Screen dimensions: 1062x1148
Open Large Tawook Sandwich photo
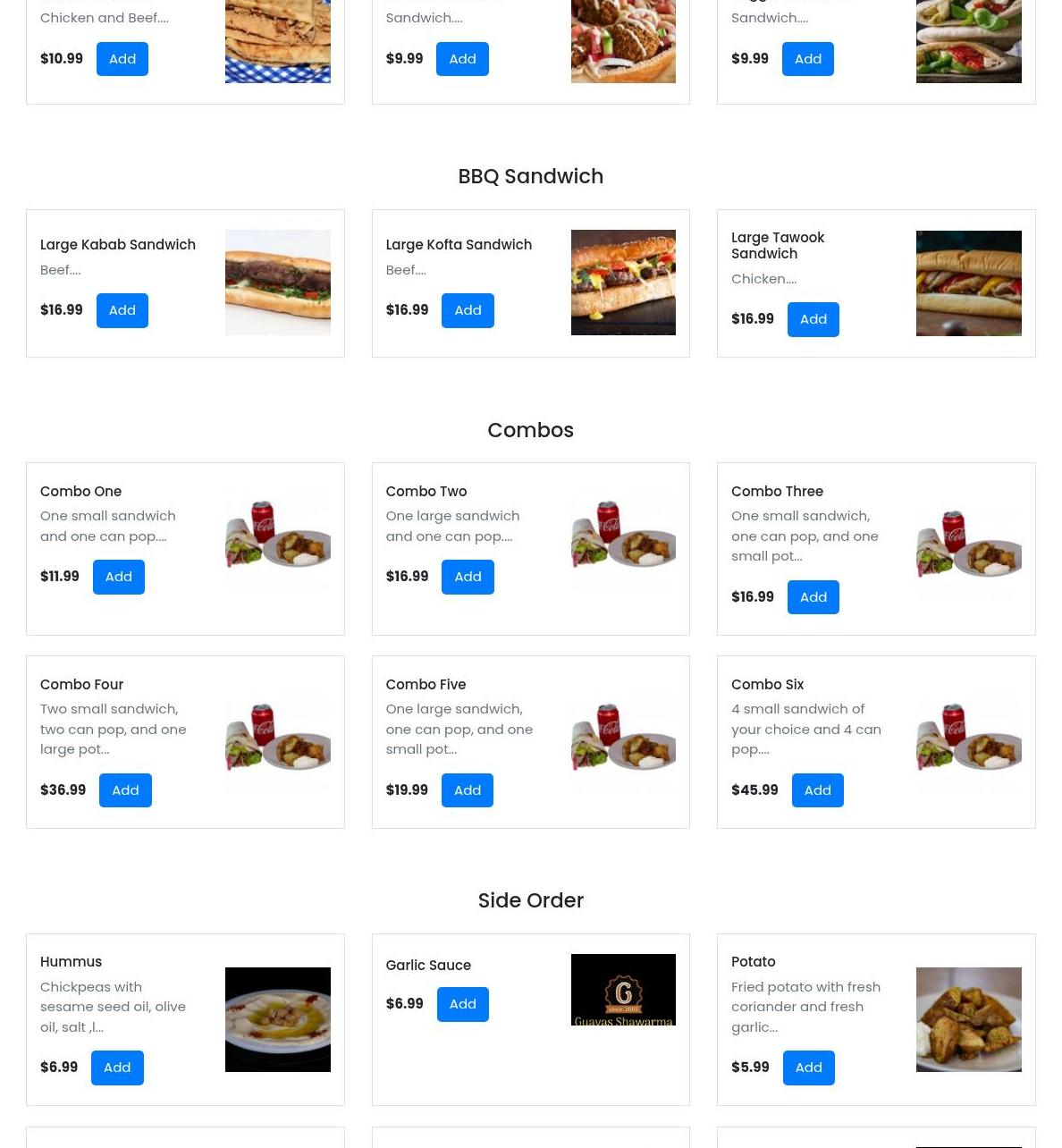click(x=968, y=283)
